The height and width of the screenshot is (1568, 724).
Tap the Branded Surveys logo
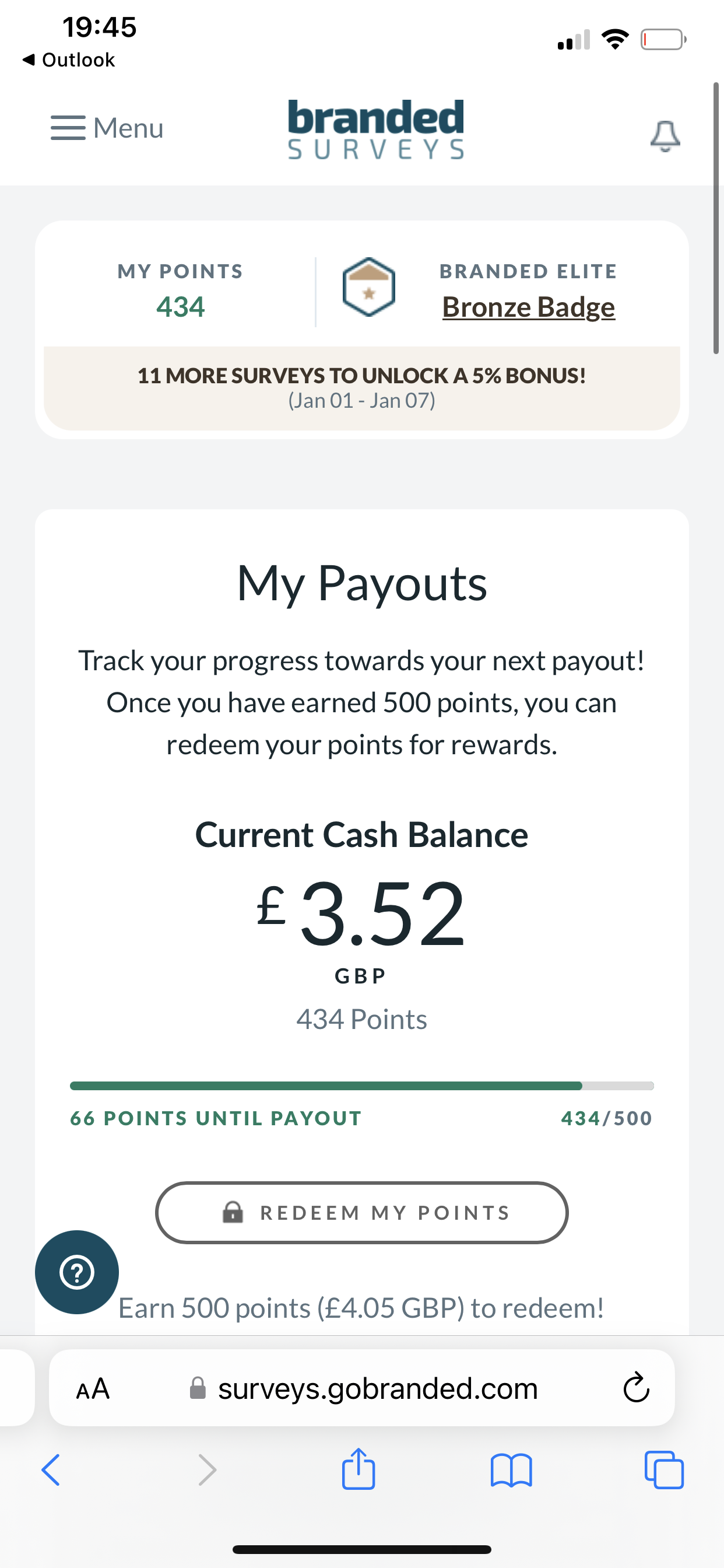pyautogui.click(x=375, y=129)
